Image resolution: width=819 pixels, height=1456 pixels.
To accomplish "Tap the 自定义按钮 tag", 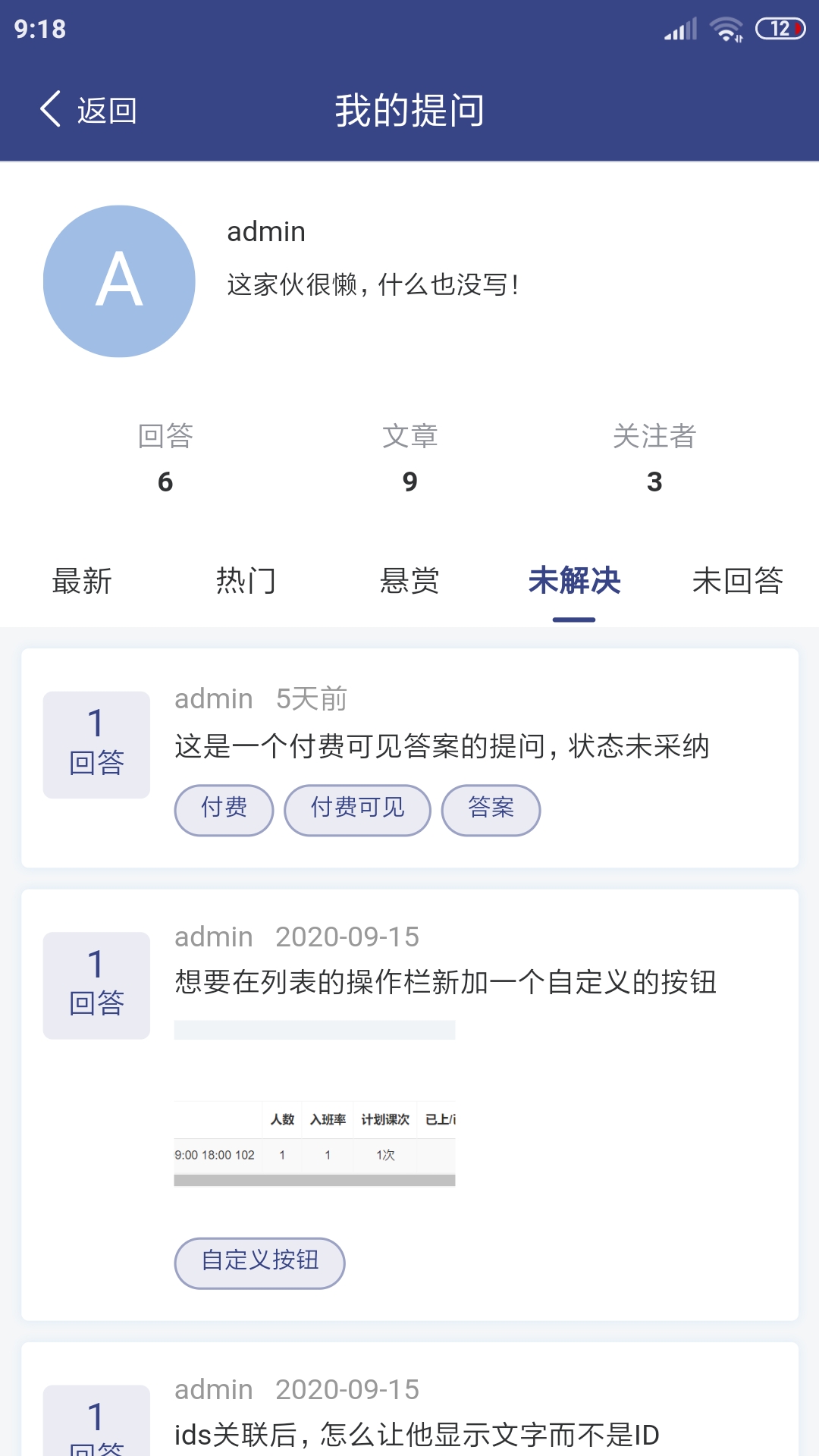I will pos(259,1262).
